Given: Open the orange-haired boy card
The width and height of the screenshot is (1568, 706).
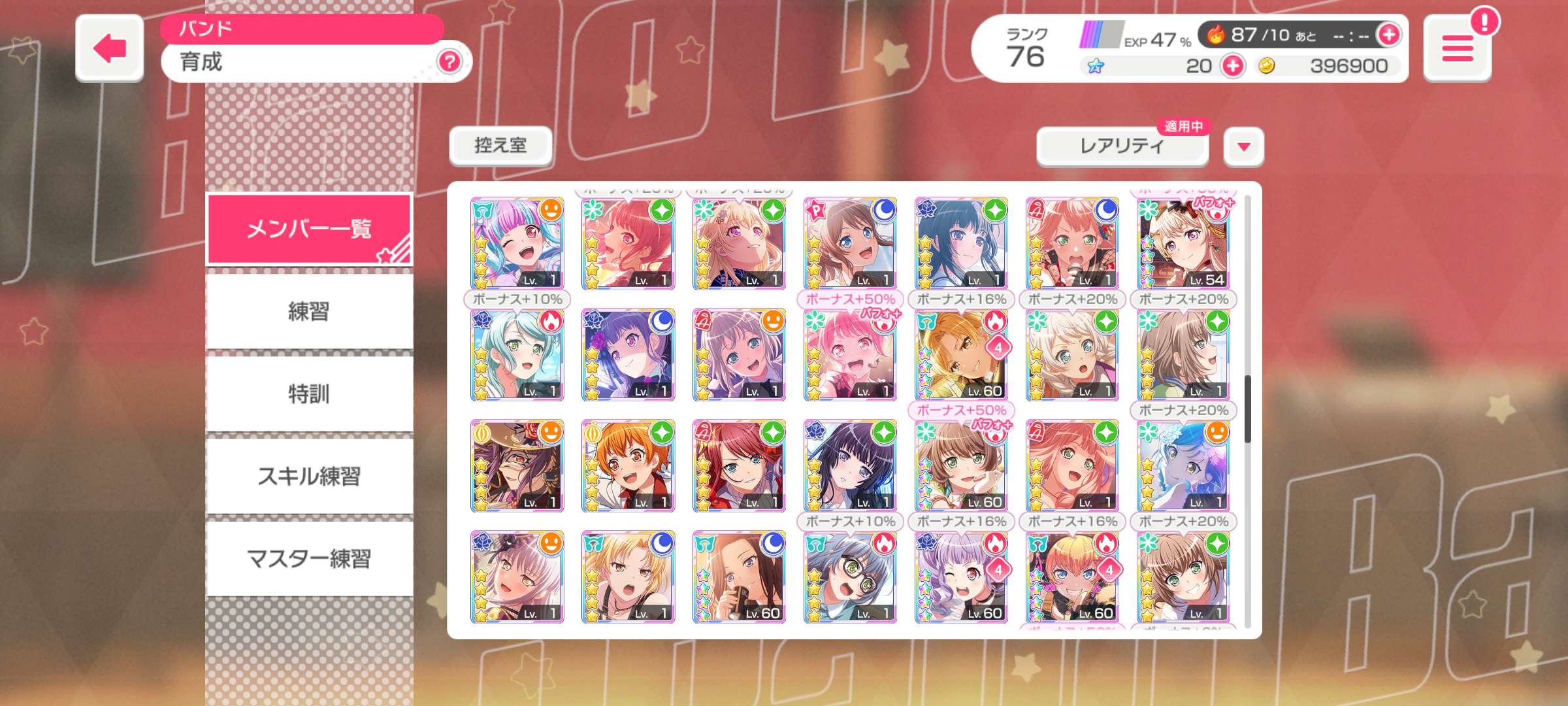Looking at the screenshot, I should click(628, 466).
